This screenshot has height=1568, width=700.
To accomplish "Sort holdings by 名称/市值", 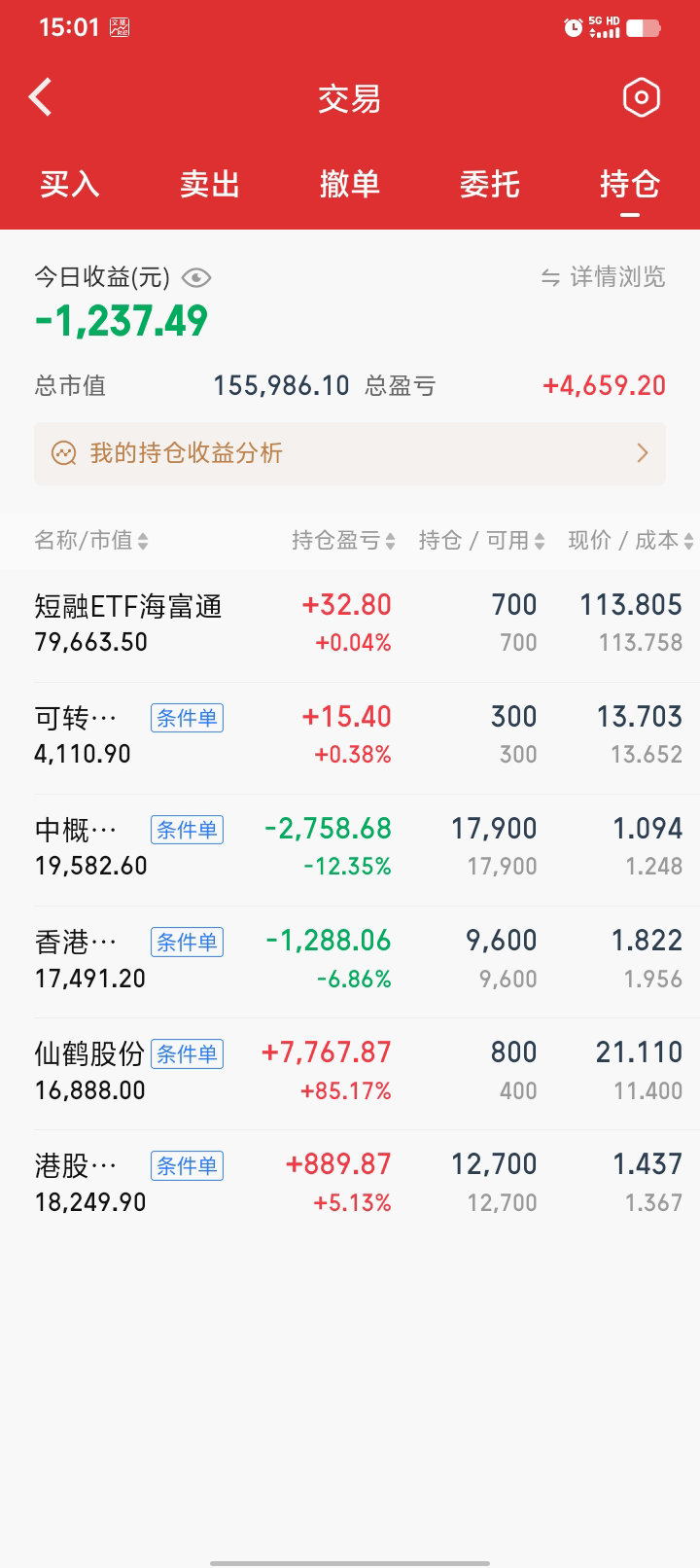I will (x=91, y=541).
